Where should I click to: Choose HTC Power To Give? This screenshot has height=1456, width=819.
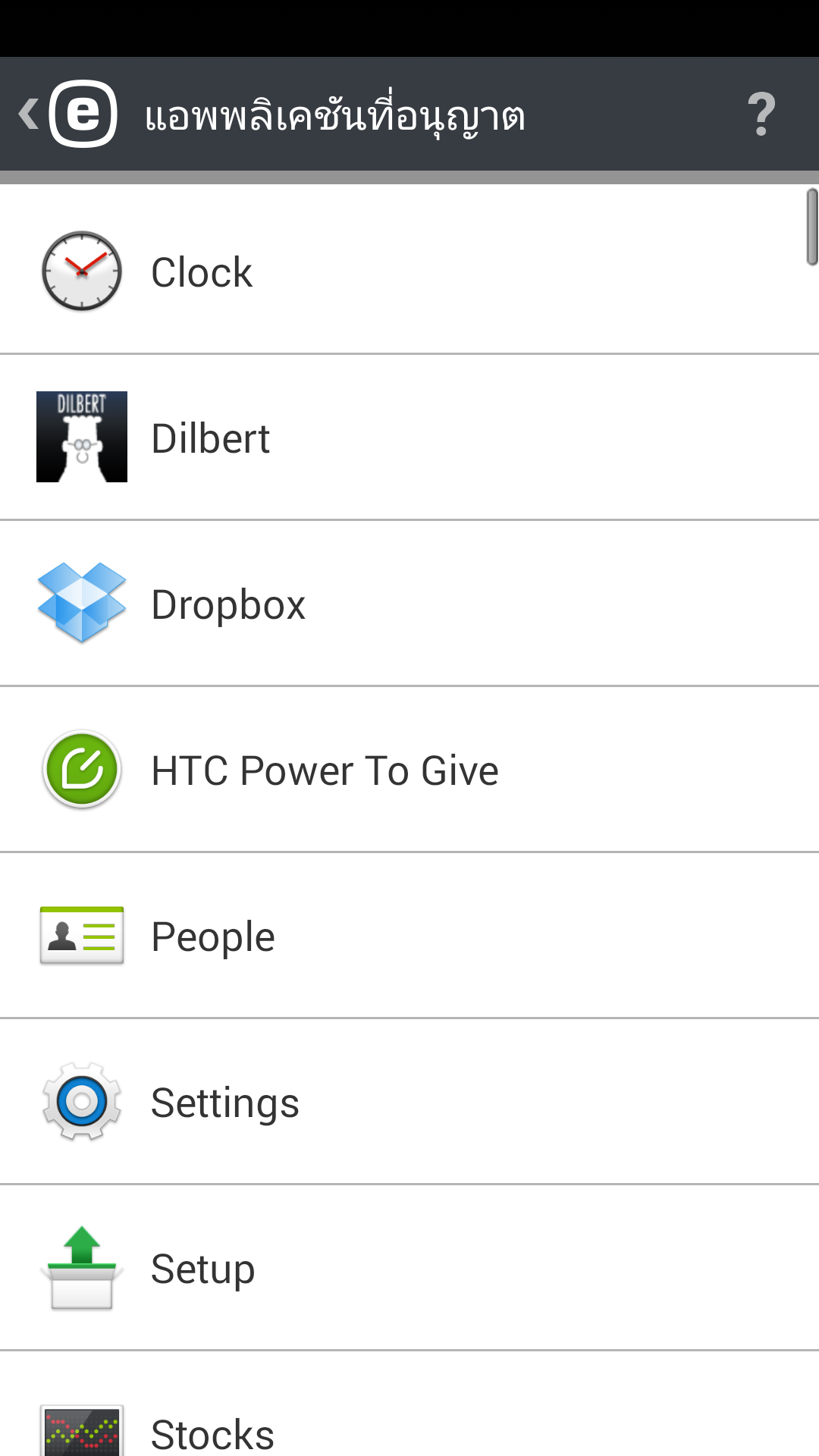pos(409,770)
